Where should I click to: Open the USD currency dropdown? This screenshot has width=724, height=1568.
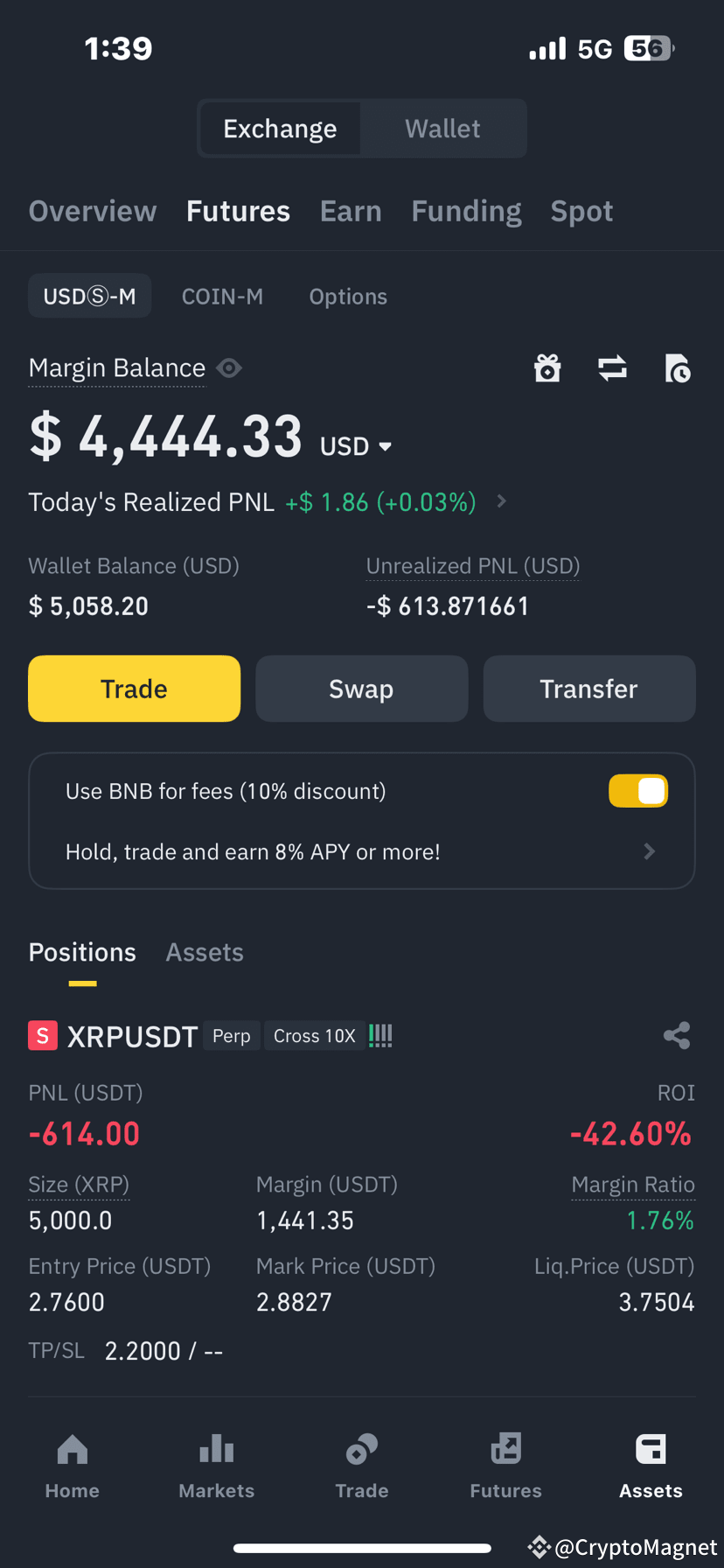click(355, 445)
